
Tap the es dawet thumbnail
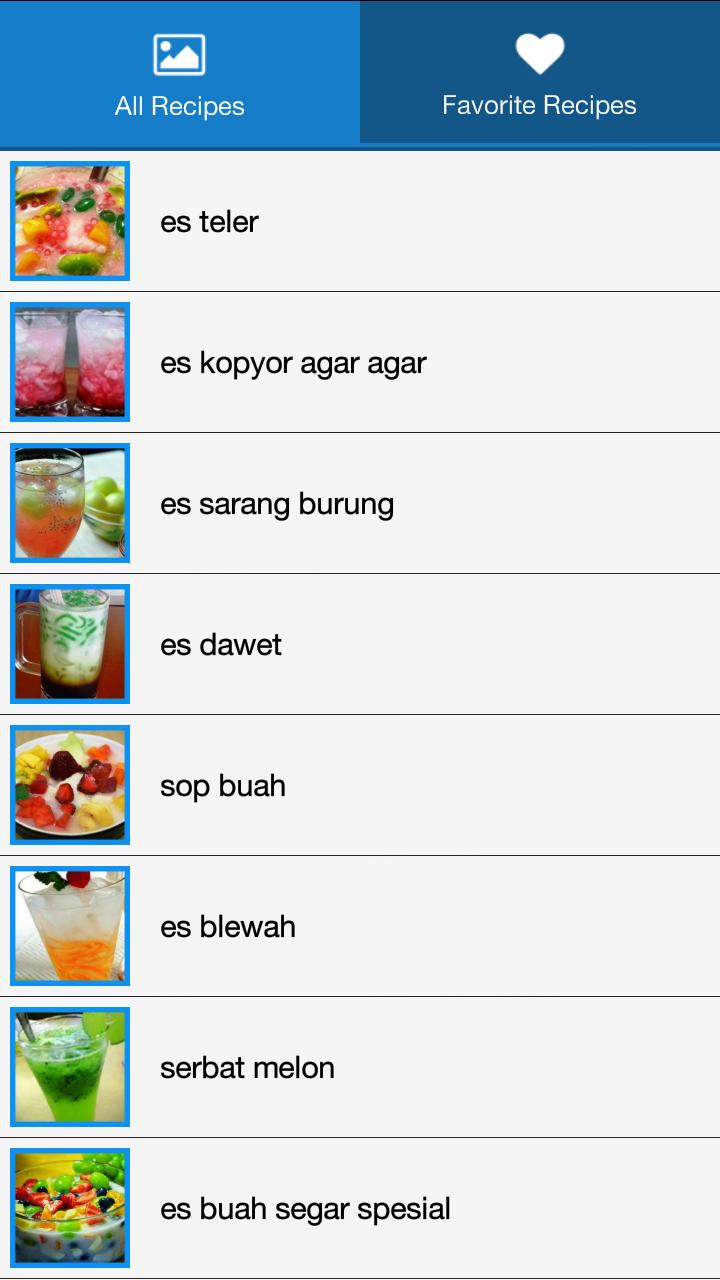[x=69, y=644]
